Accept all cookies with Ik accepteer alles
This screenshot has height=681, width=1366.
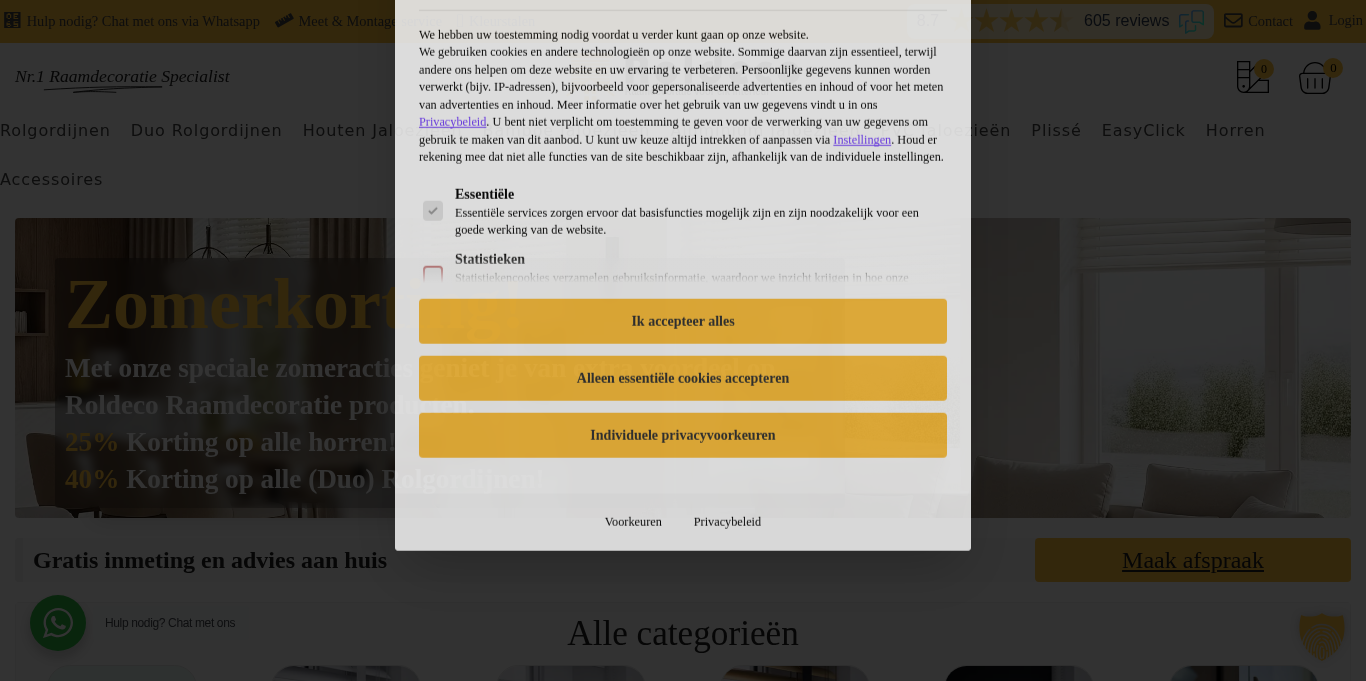click(682, 321)
